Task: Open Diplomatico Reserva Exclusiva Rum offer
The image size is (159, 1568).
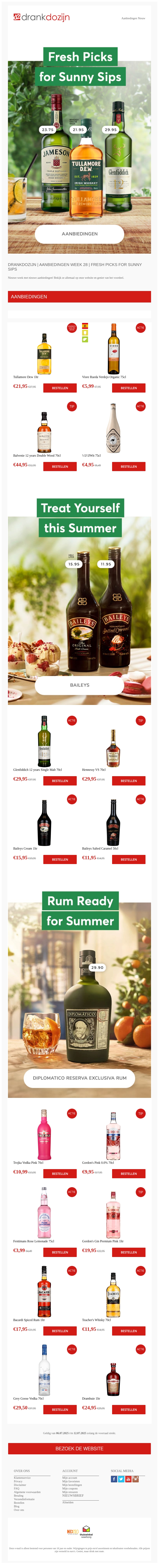Action: pos(79,1077)
